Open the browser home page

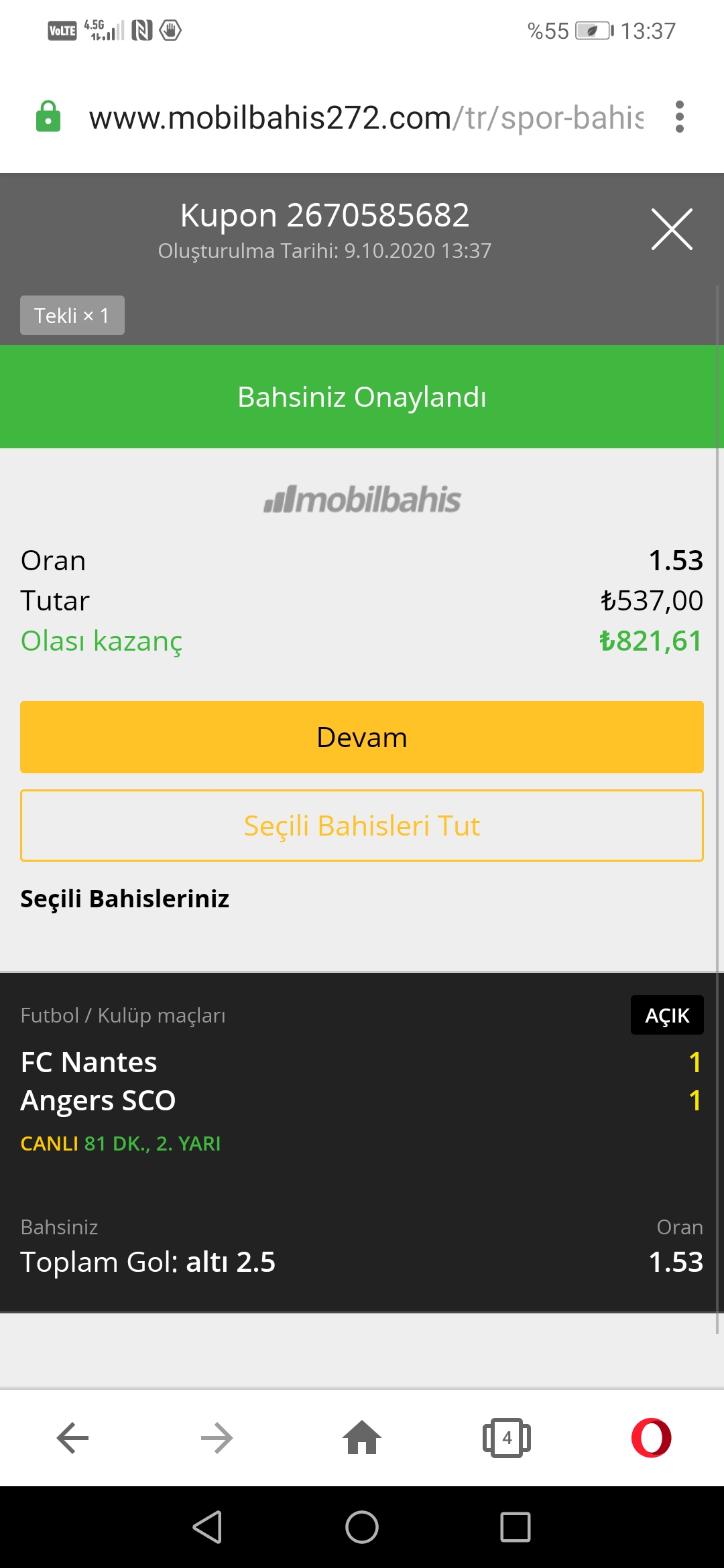(x=362, y=1437)
